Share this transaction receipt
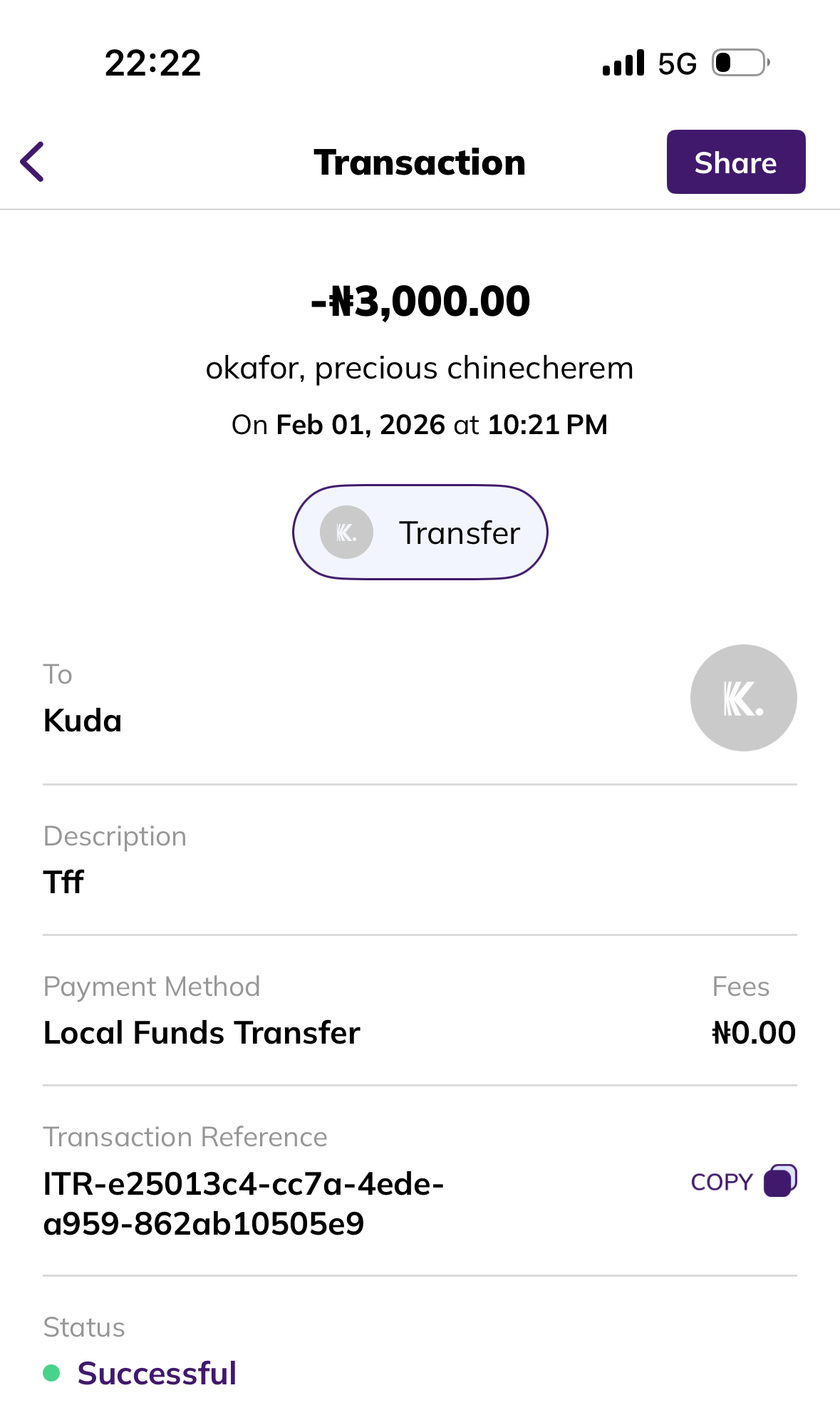The height and width of the screenshot is (1425, 840). pos(735,162)
